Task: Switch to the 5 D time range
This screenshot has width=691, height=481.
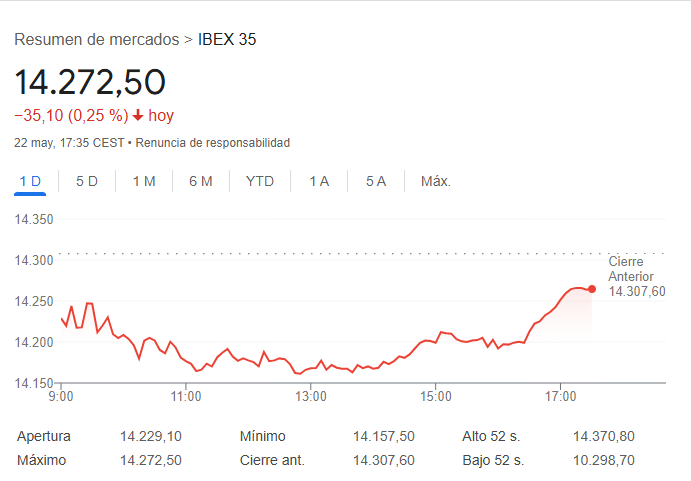Action: point(87,181)
